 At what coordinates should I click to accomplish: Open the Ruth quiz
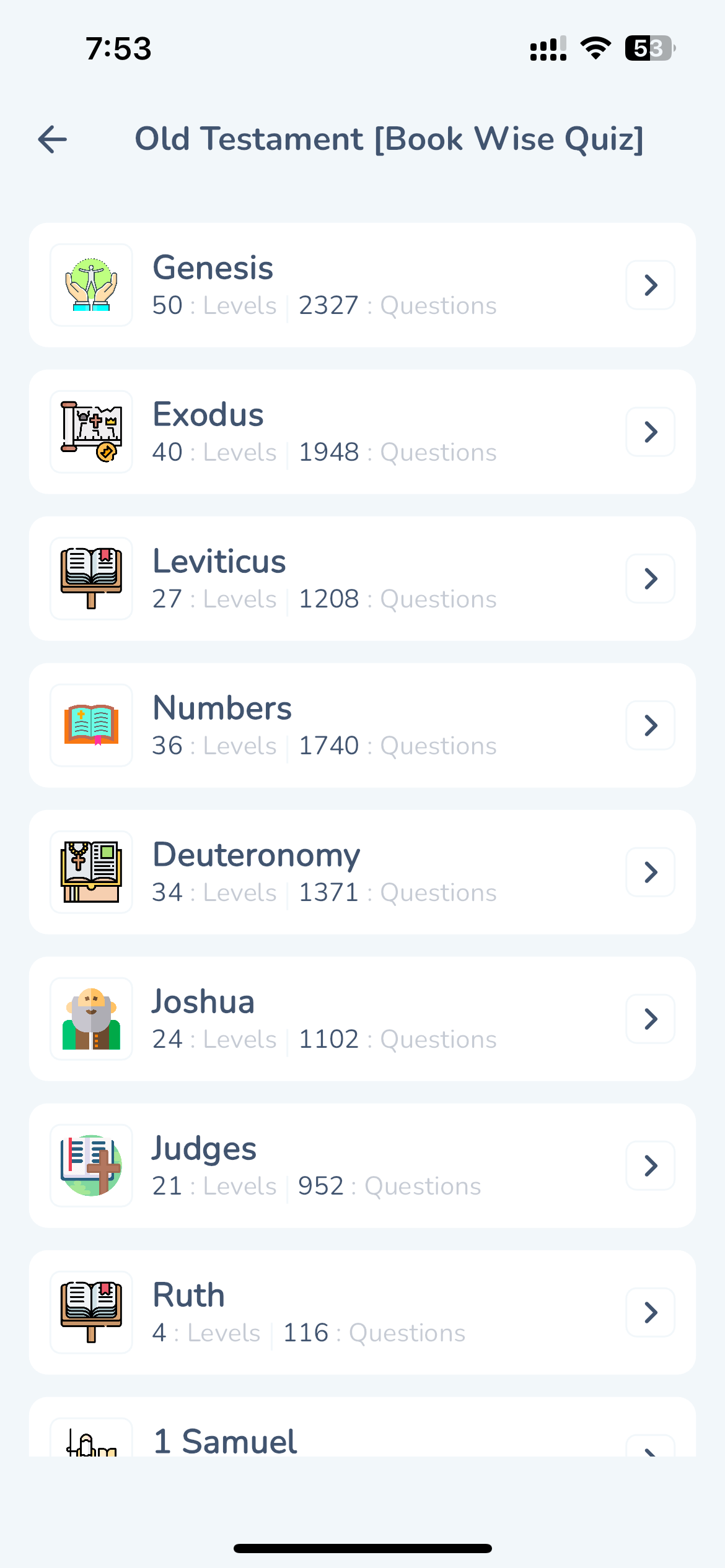362,1312
